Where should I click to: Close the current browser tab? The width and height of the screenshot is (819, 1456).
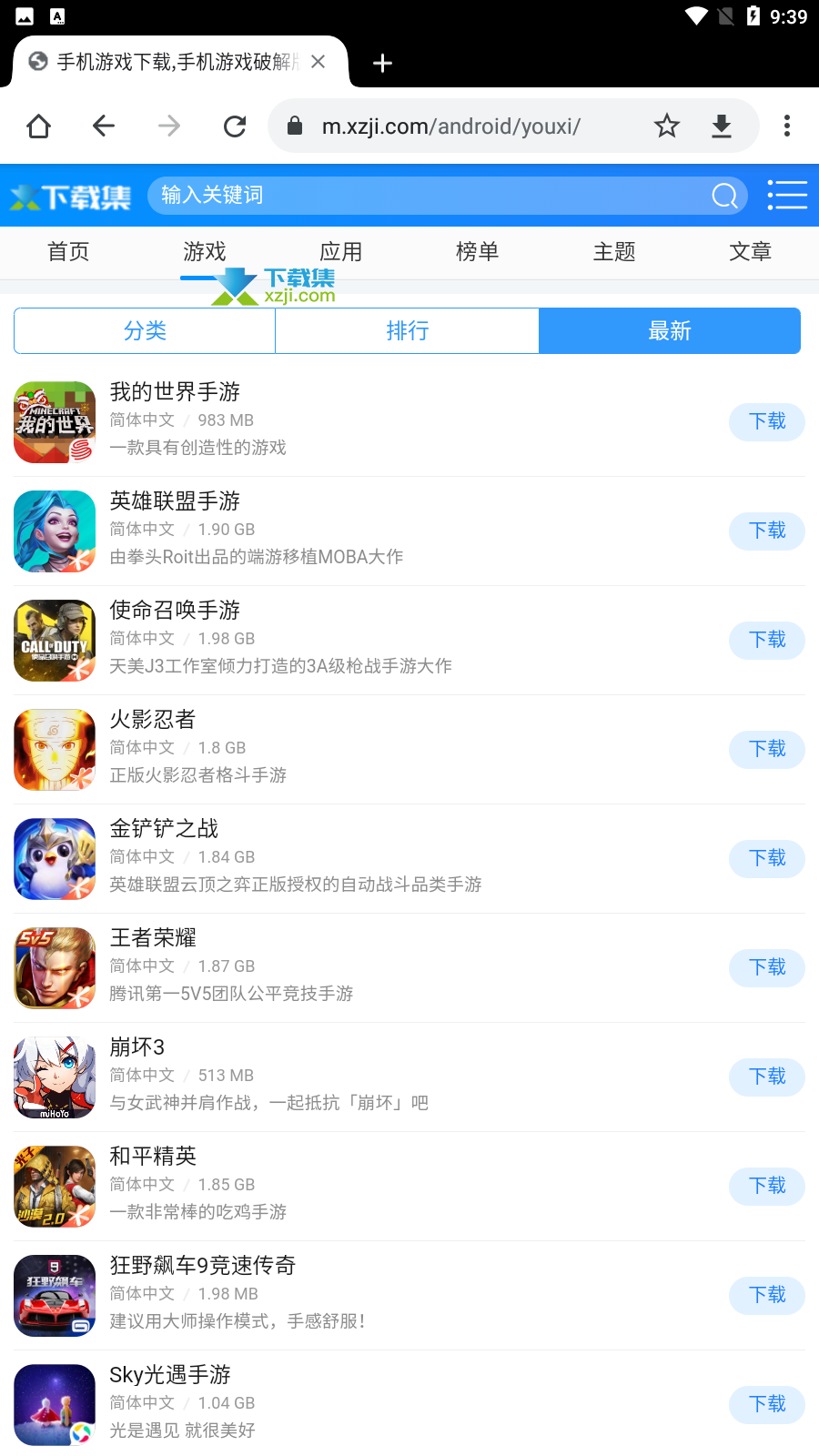318,62
